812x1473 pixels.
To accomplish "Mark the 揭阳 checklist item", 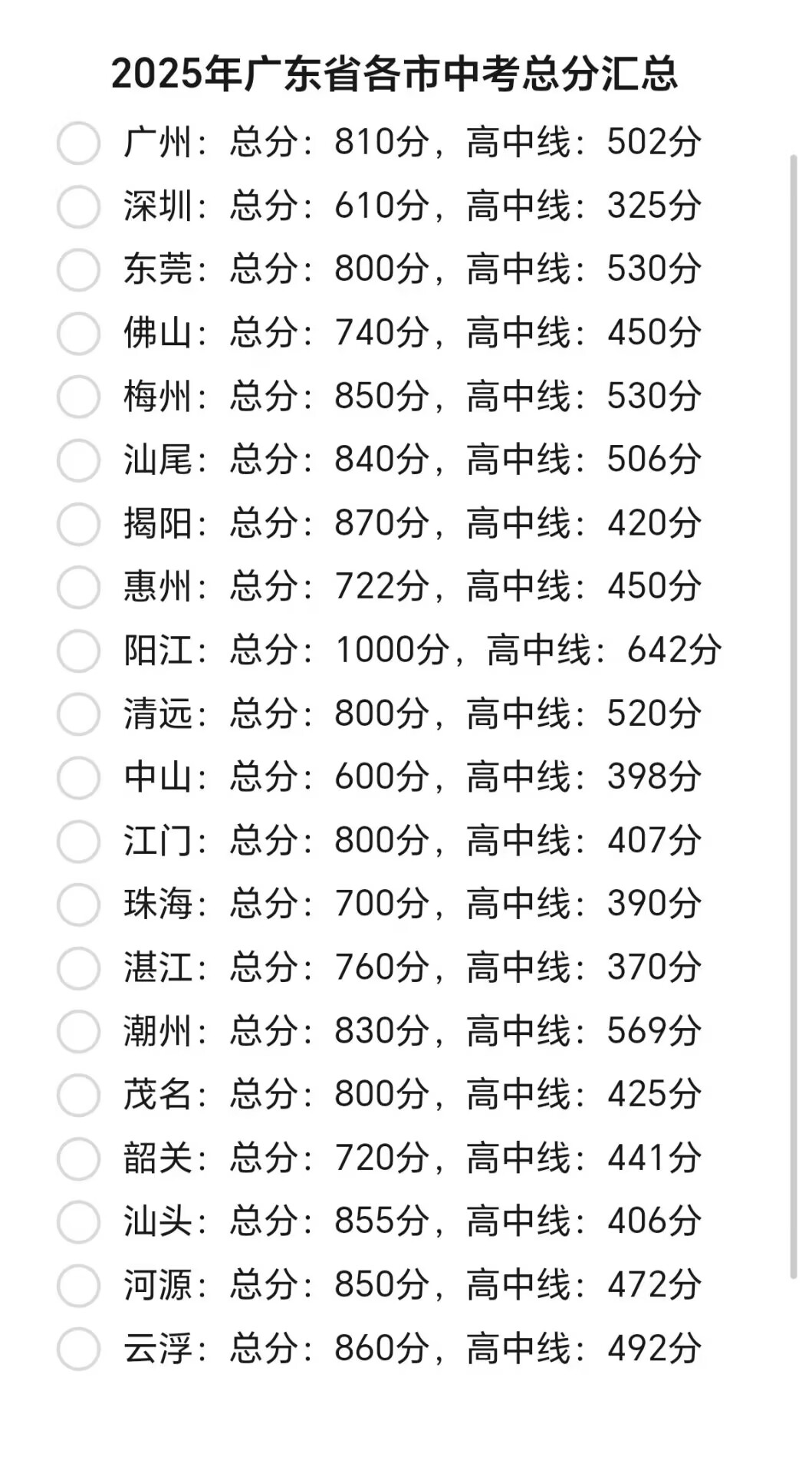I will (x=78, y=524).
